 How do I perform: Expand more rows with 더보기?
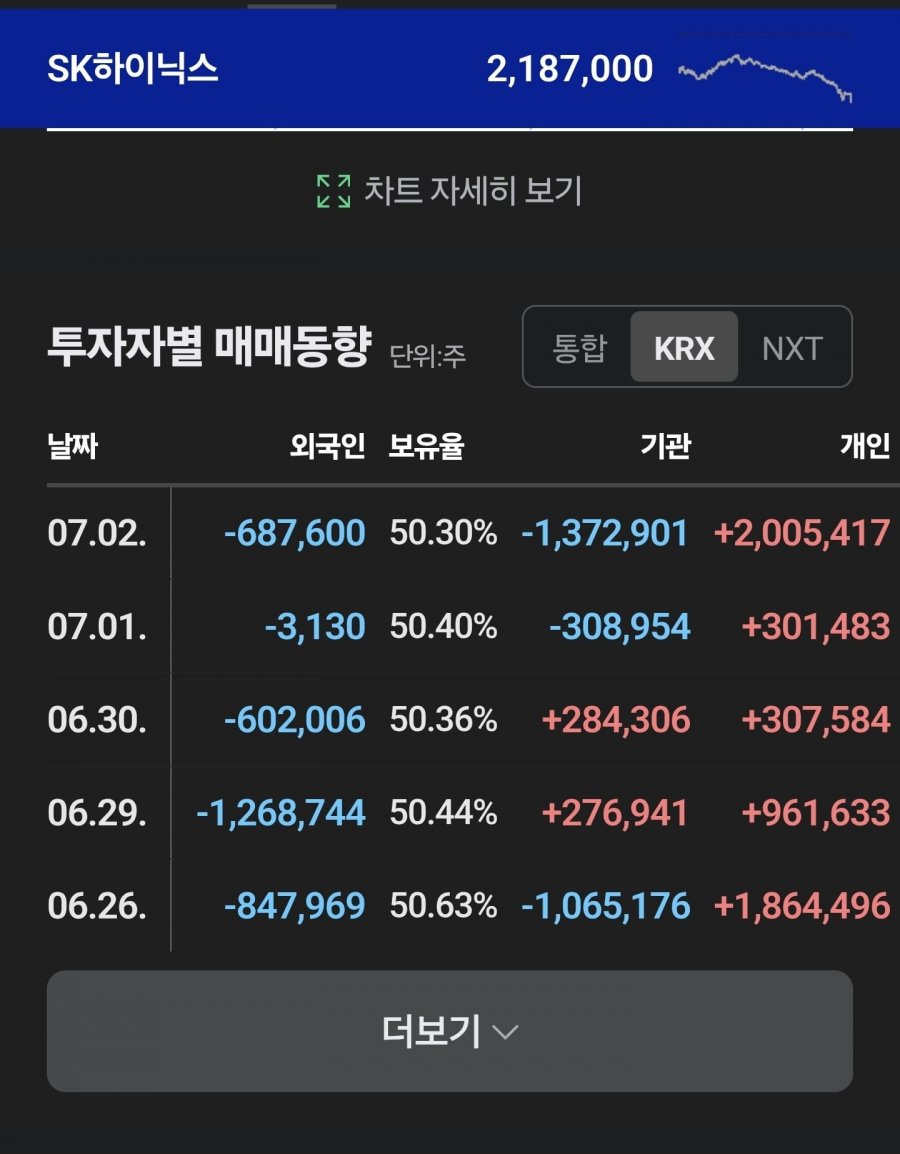(x=450, y=1031)
